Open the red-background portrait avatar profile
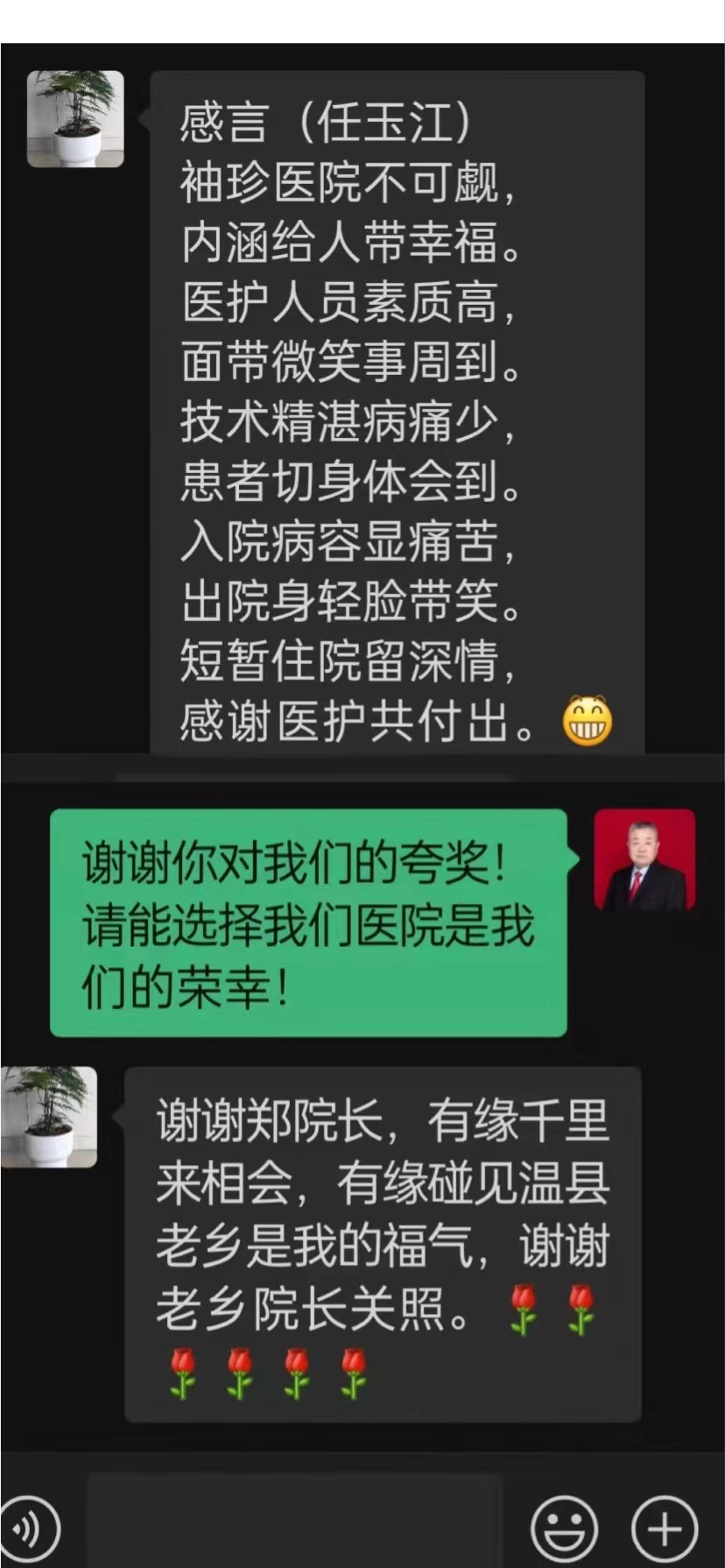 pyautogui.click(x=644, y=859)
